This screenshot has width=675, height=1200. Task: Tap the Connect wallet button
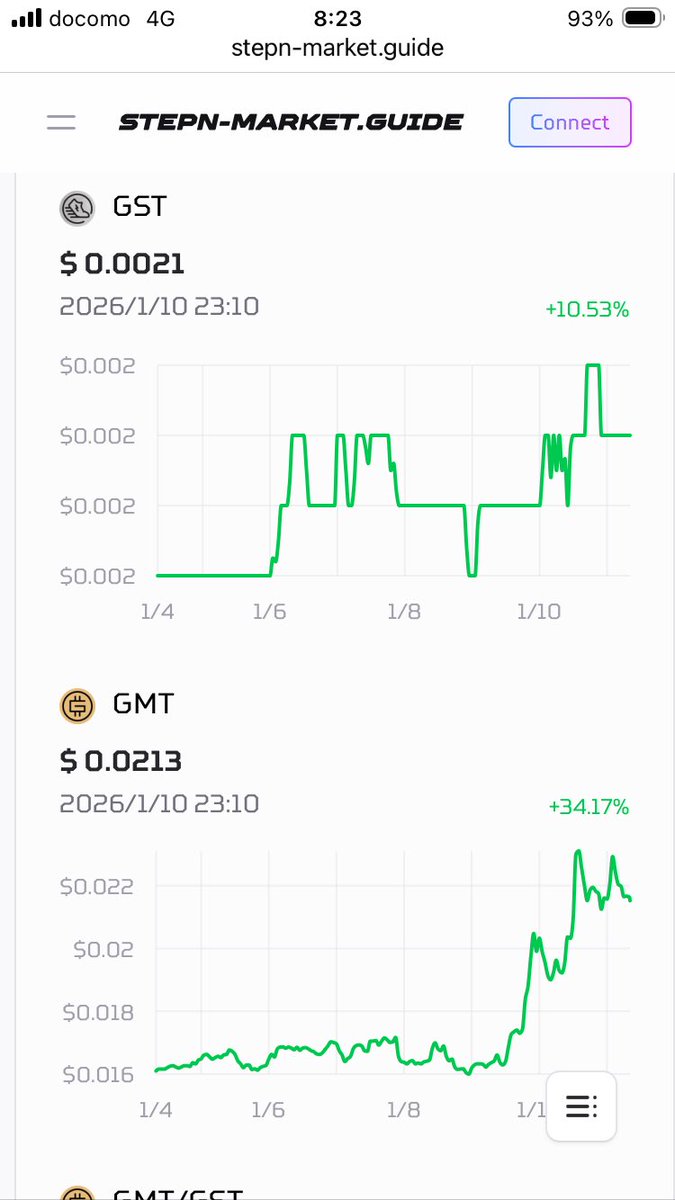569,123
